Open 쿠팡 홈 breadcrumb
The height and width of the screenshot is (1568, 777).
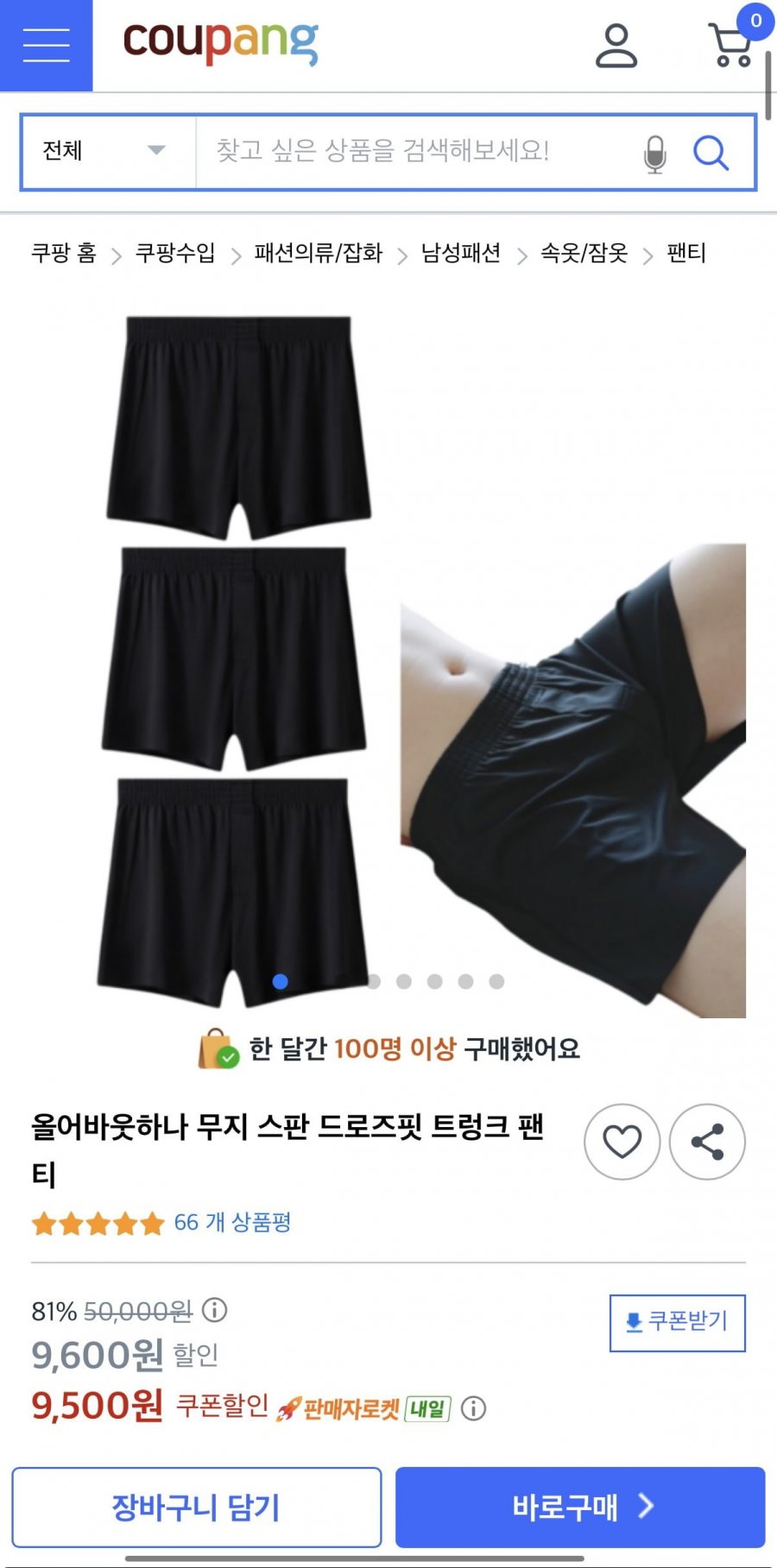tap(64, 253)
